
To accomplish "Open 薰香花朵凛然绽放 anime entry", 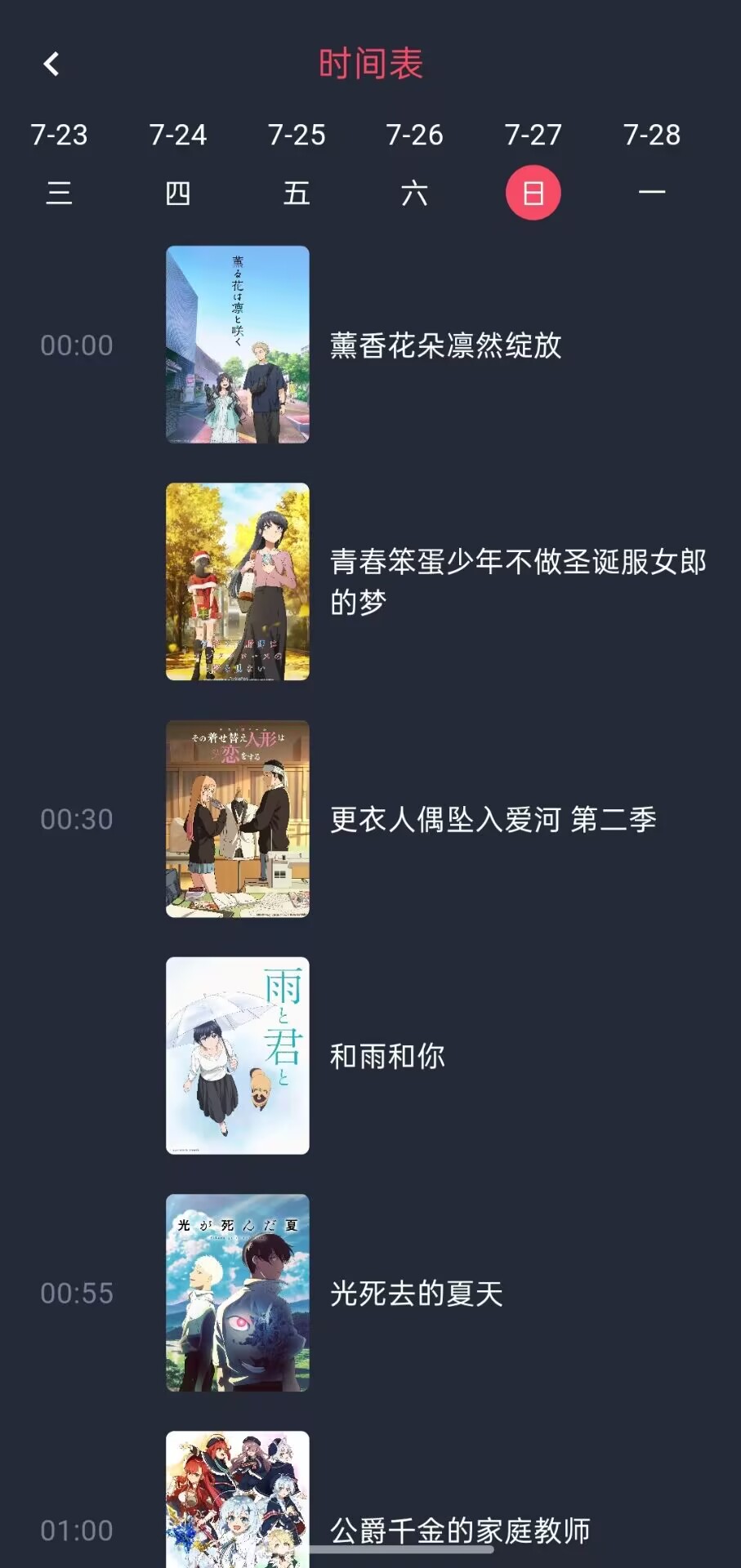I will click(445, 345).
